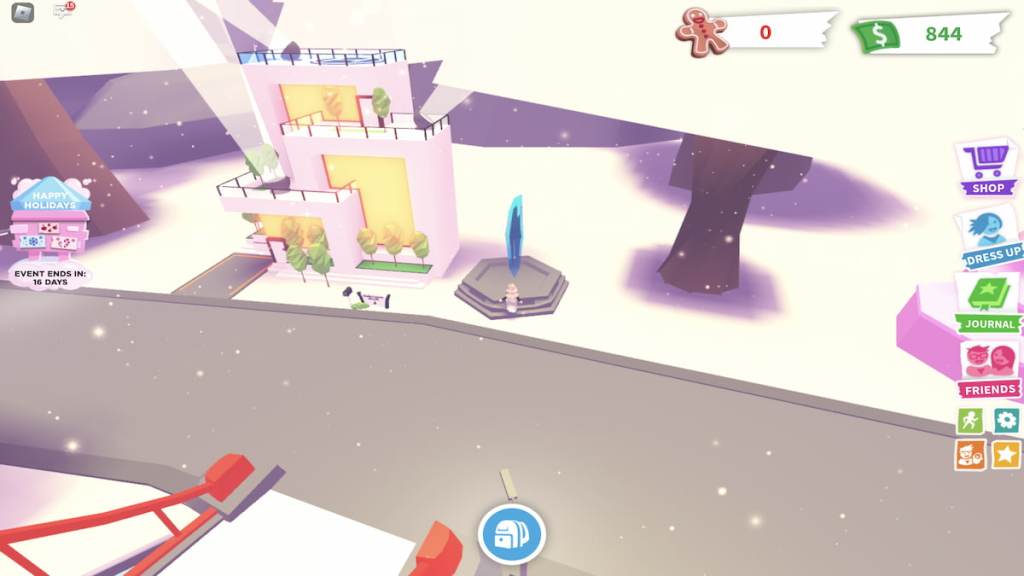
Task: Open the Journal
Action: point(988,304)
